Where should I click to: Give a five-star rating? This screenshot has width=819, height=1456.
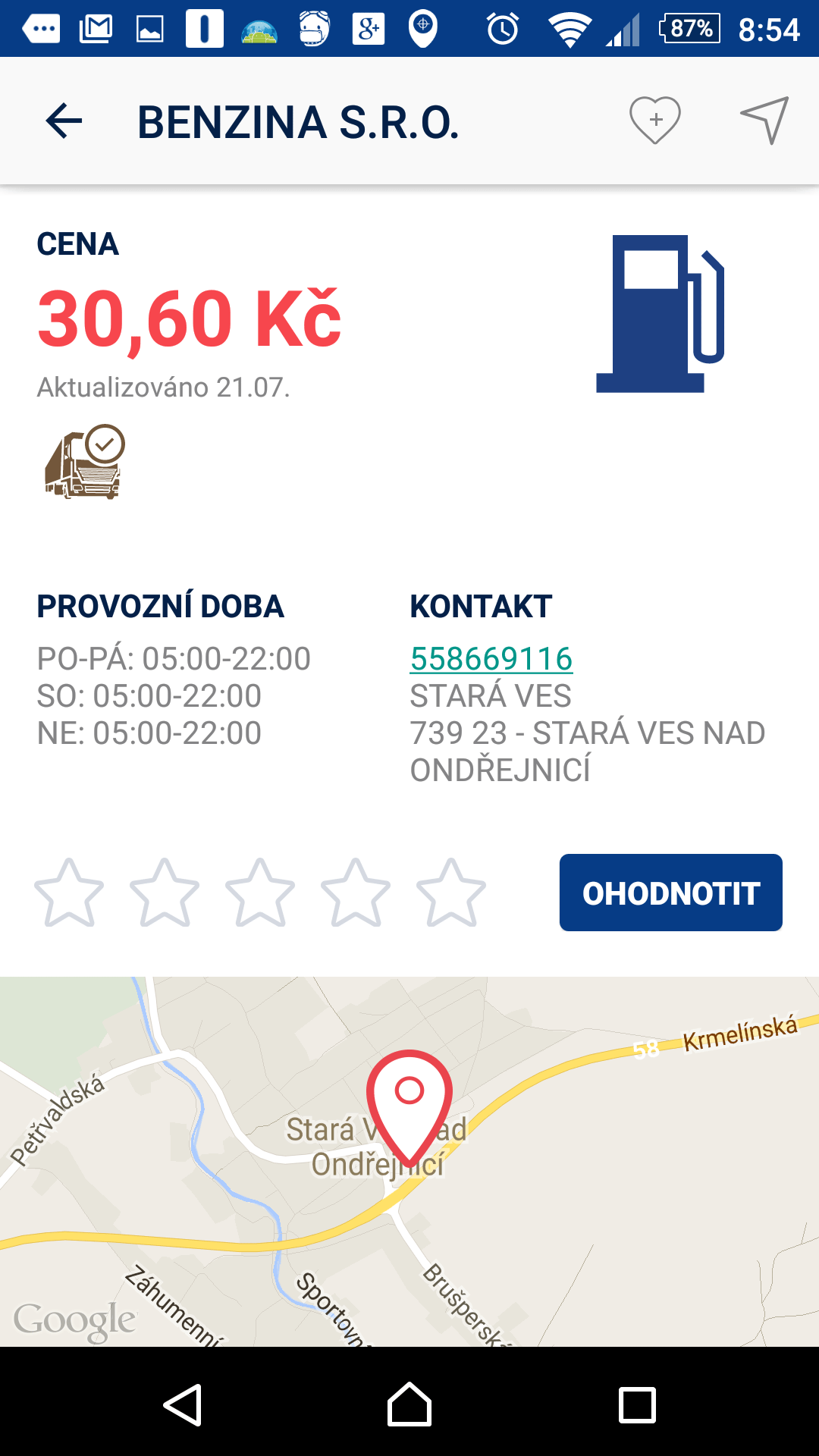[x=451, y=893]
